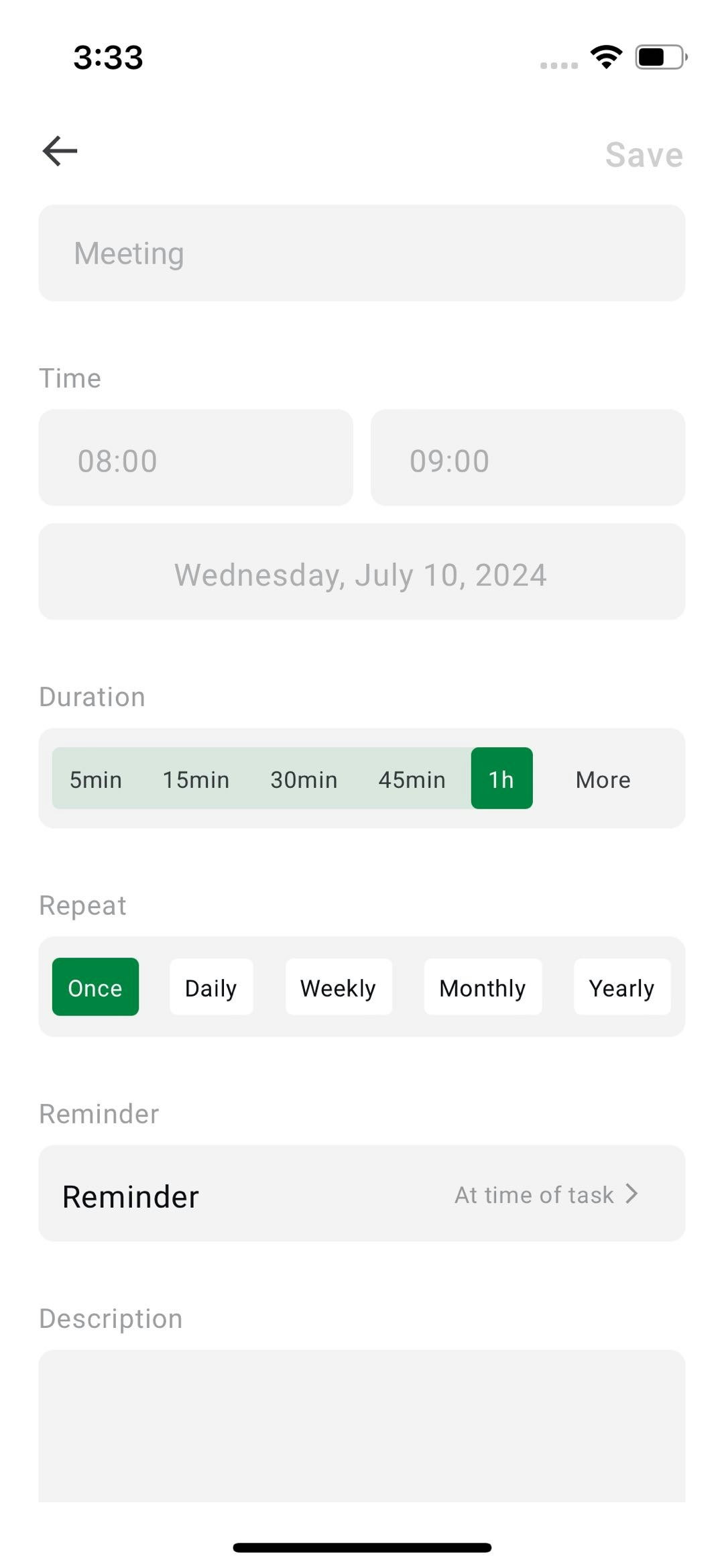Select Yearly repeat
This screenshot has height=1568, width=724.
[x=621, y=987]
